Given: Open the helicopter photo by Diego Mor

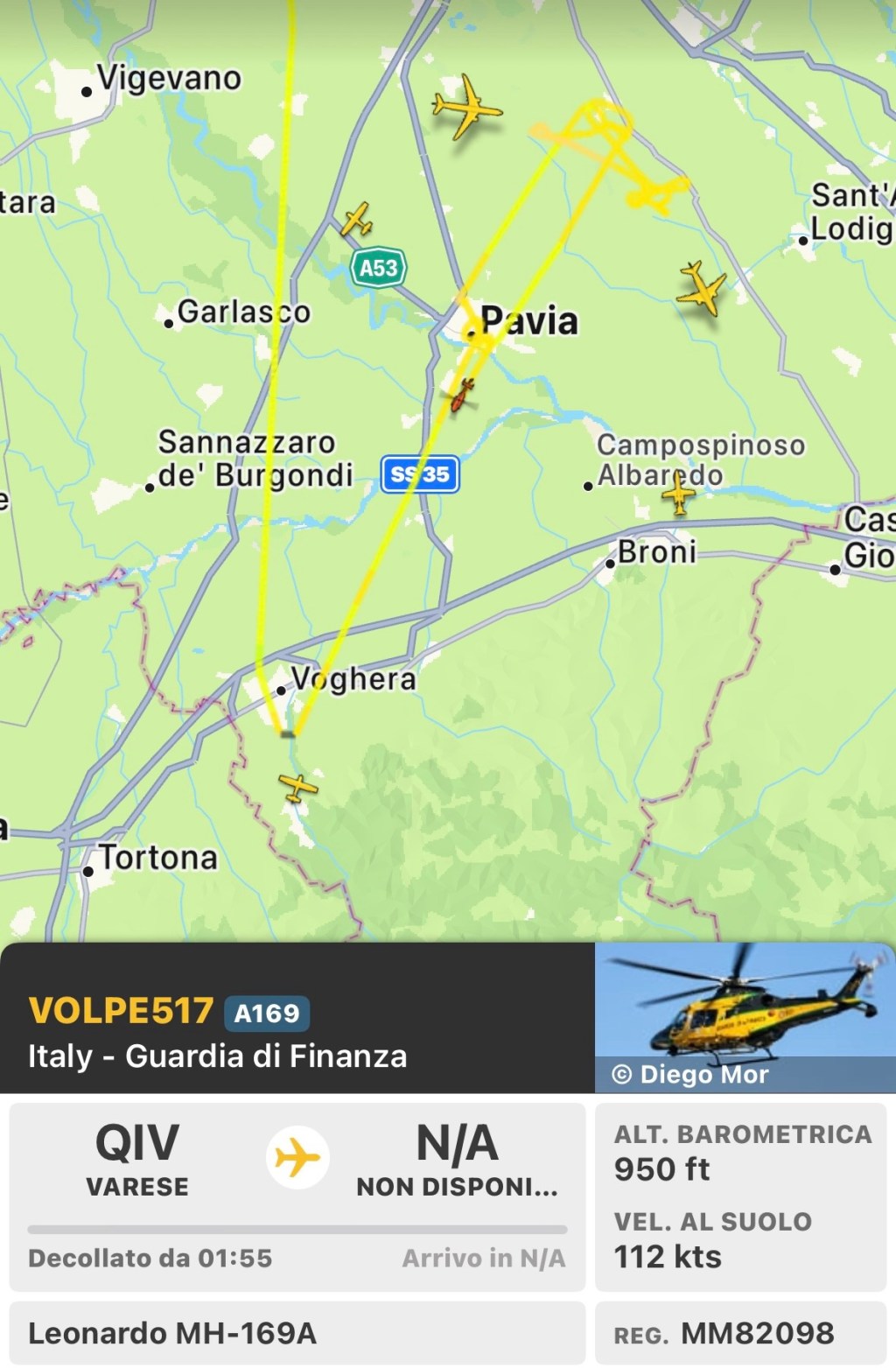Looking at the screenshot, I should tap(745, 1017).
